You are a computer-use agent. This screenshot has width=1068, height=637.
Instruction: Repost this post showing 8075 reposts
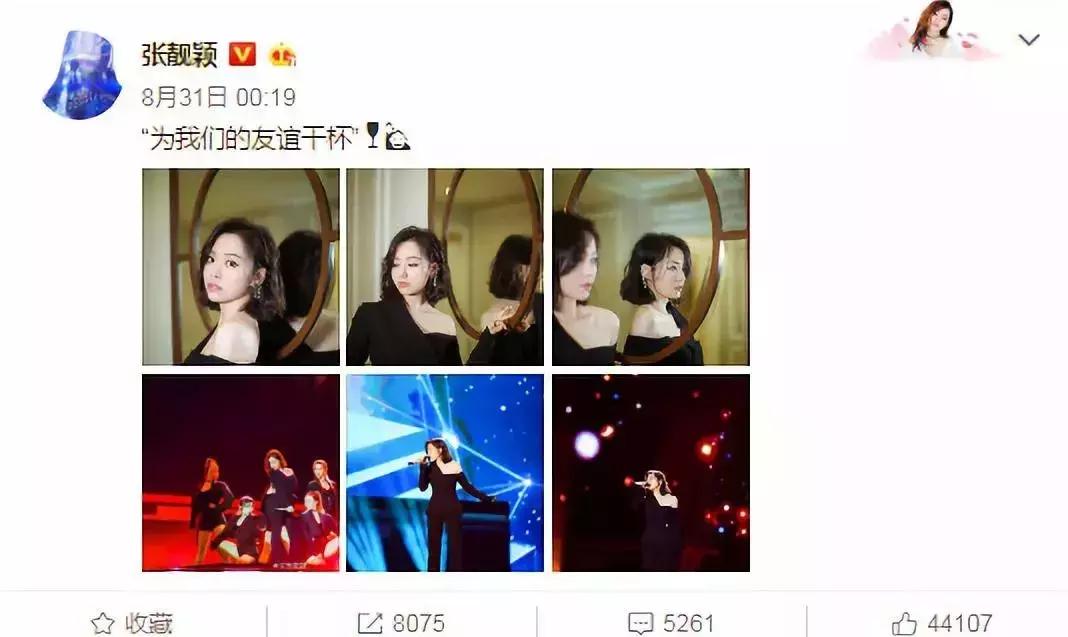(x=401, y=623)
